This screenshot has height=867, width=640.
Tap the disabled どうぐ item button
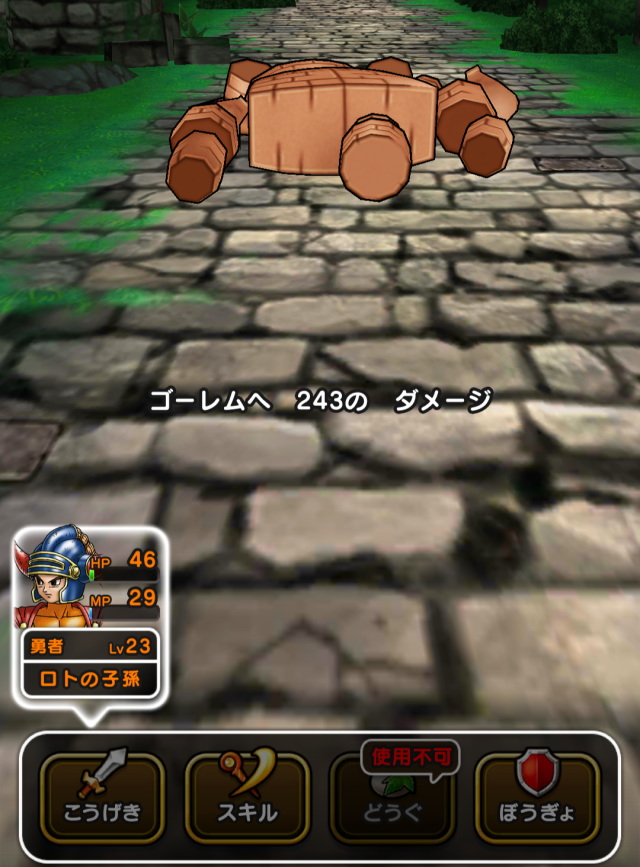(x=392, y=800)
